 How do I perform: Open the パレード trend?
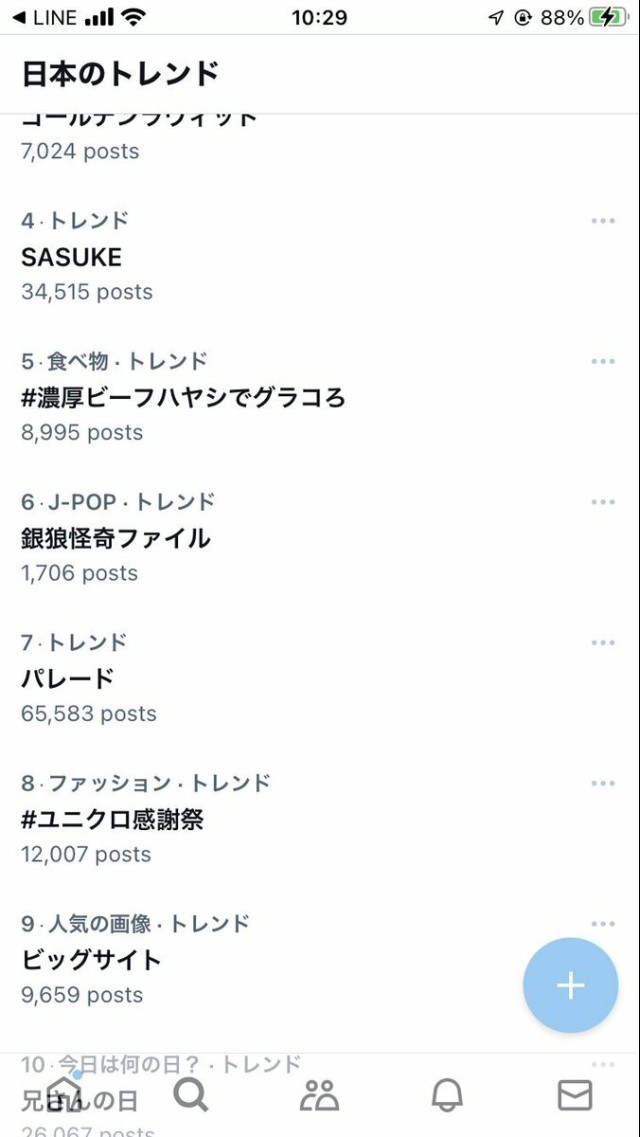(320, 678)
